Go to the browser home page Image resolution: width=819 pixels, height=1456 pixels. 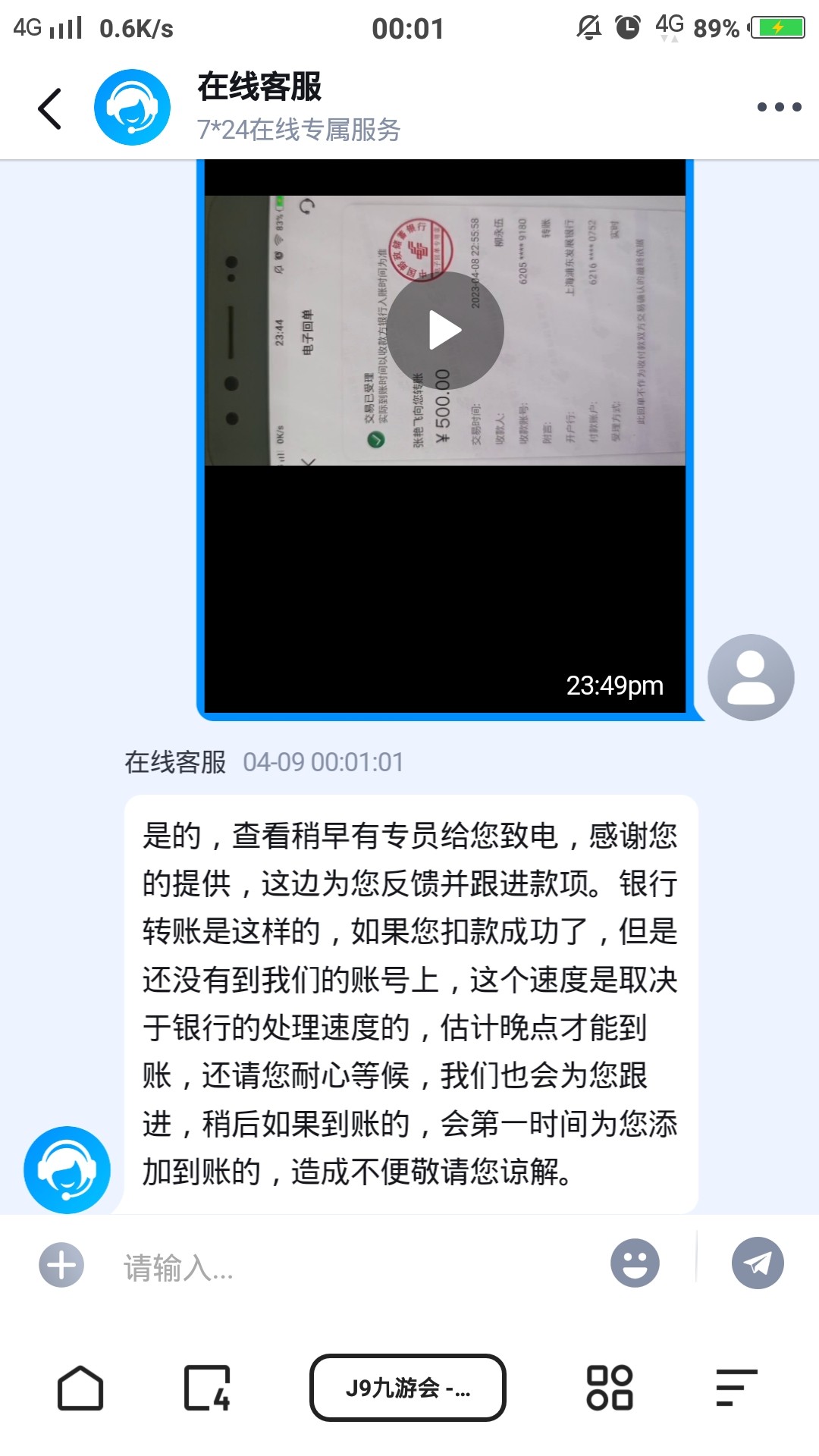[x=80, y=1388]
